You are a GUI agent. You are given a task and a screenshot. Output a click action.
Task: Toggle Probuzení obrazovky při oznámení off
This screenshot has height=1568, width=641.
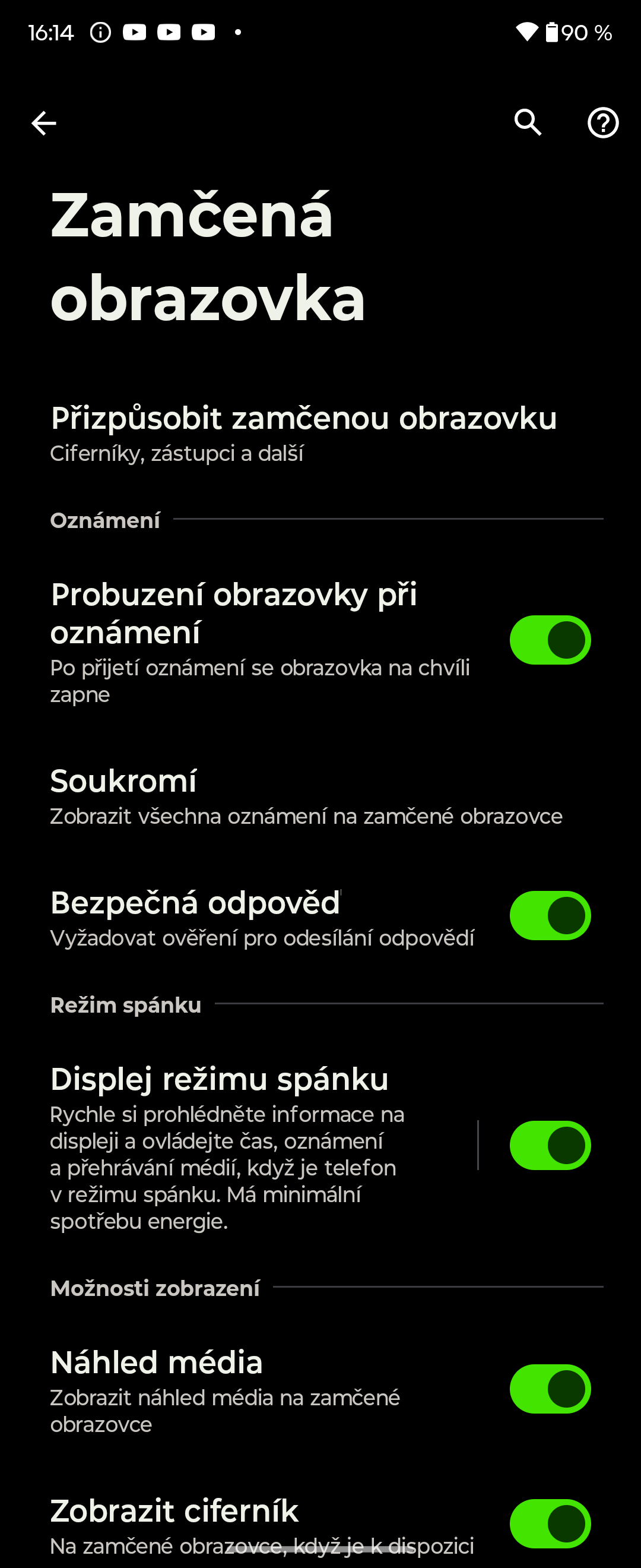point(549,640)
